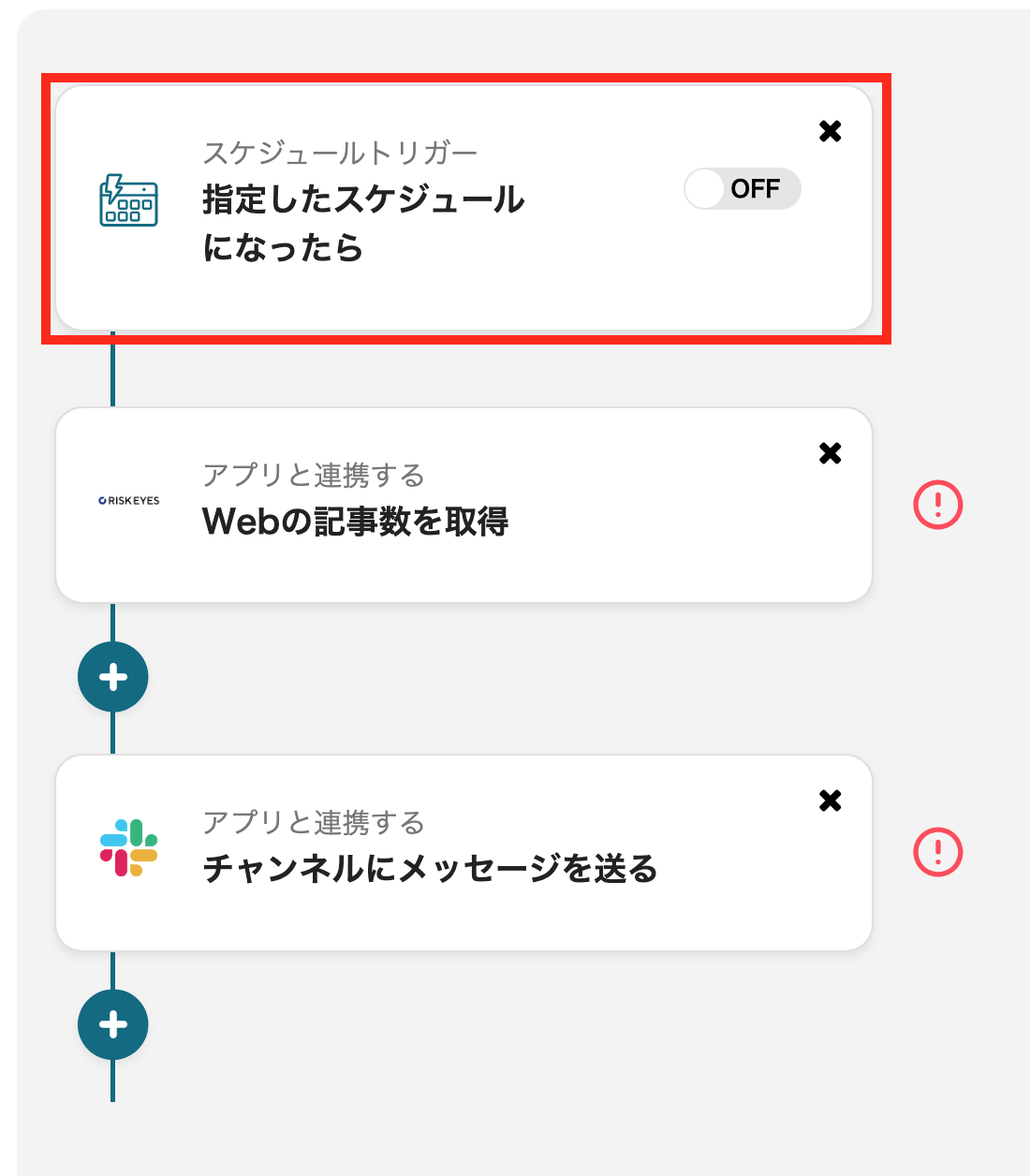1030x1176 pixels.
Task: View error alert for チャンネルにメッセージを送る
Action: [x=937, y=852]
